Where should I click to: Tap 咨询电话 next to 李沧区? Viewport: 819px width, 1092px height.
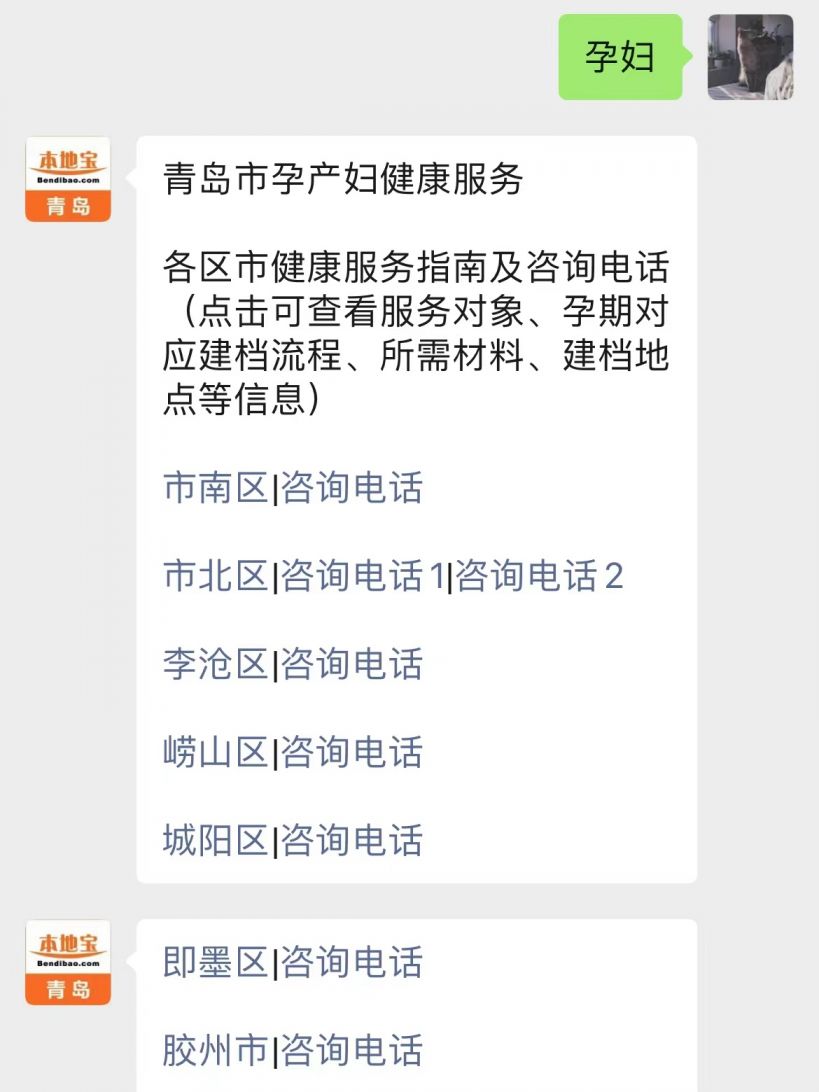351,665
